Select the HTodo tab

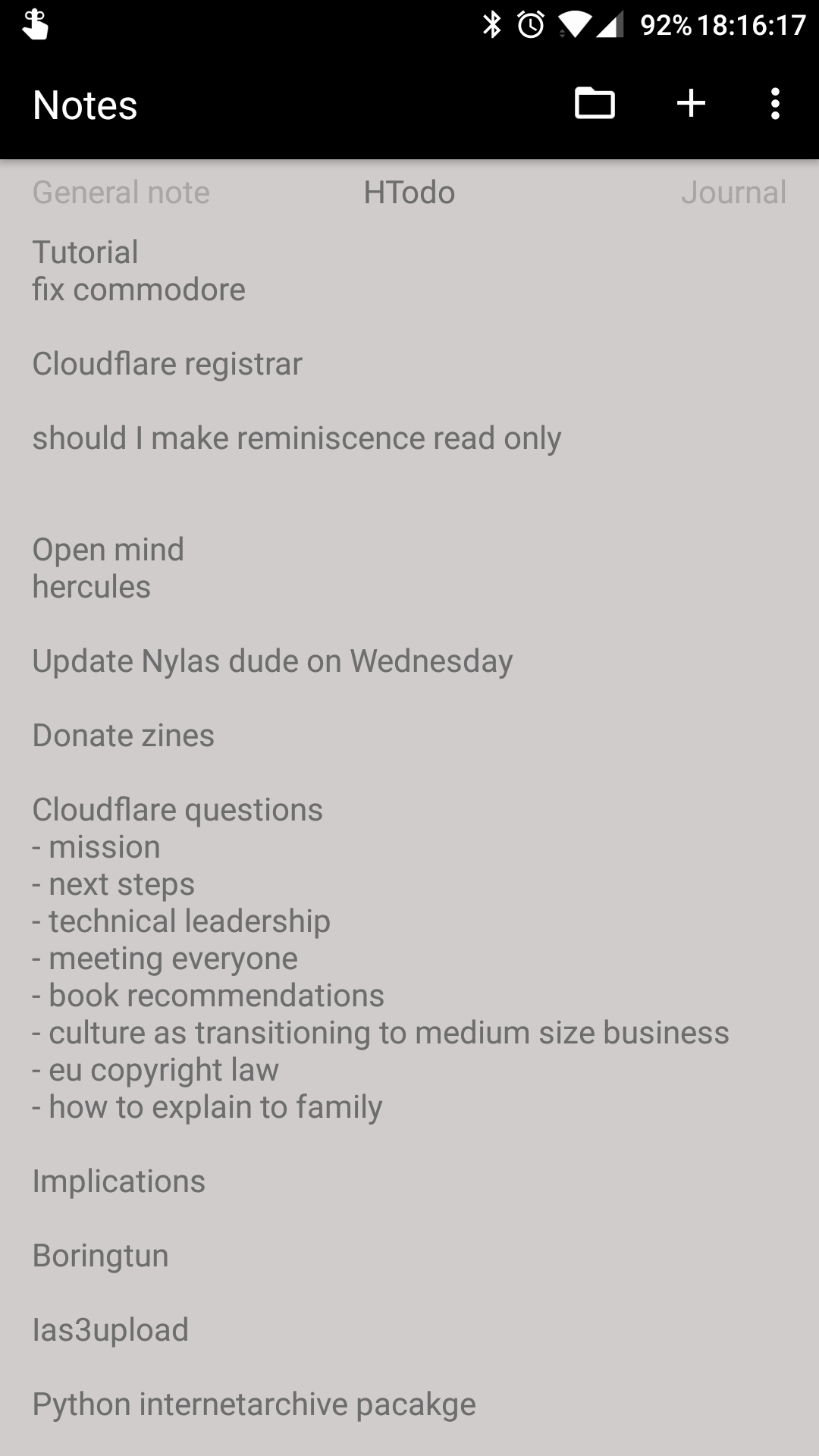409,193
